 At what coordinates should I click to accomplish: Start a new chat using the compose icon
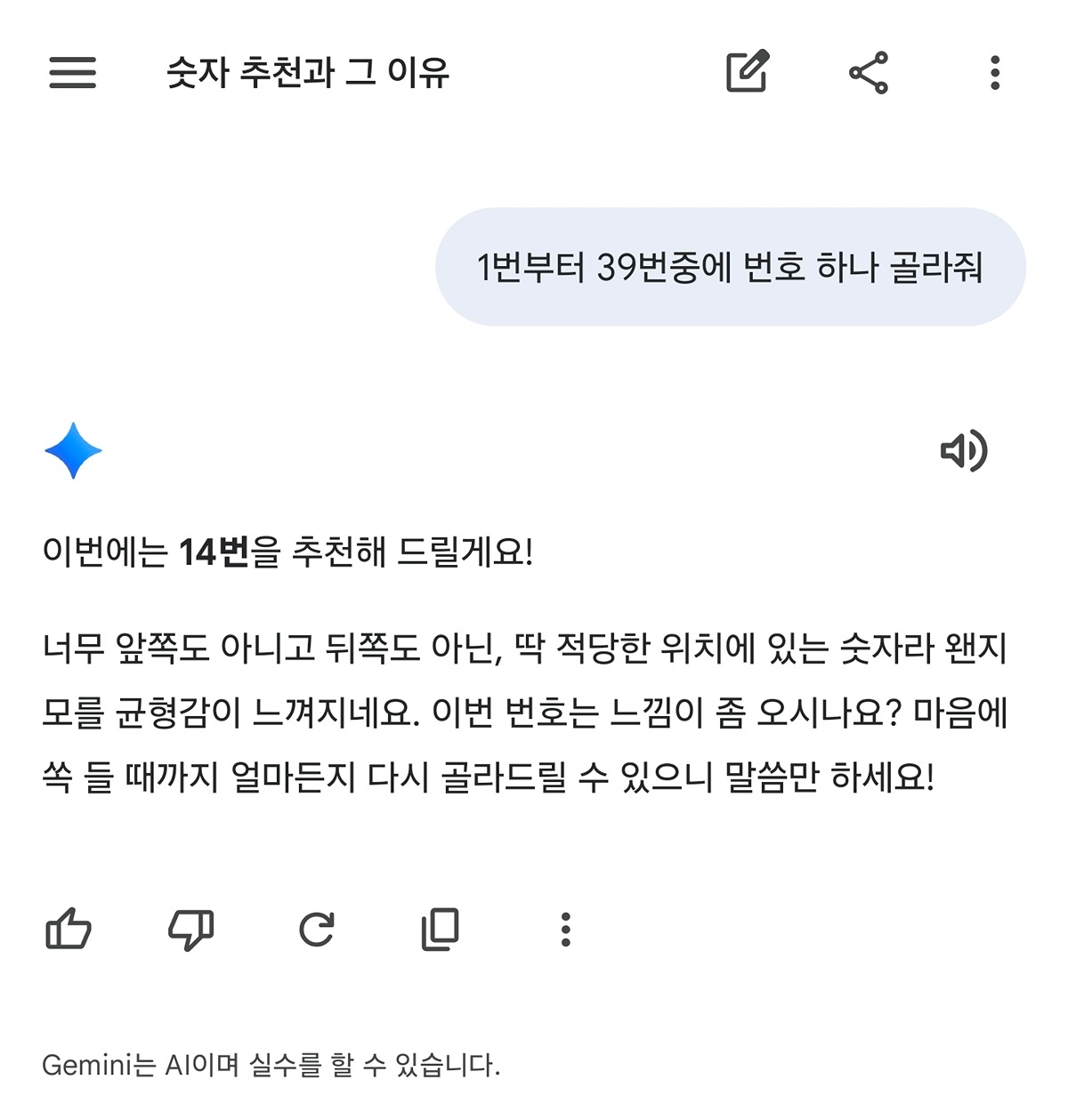(748, 75)
